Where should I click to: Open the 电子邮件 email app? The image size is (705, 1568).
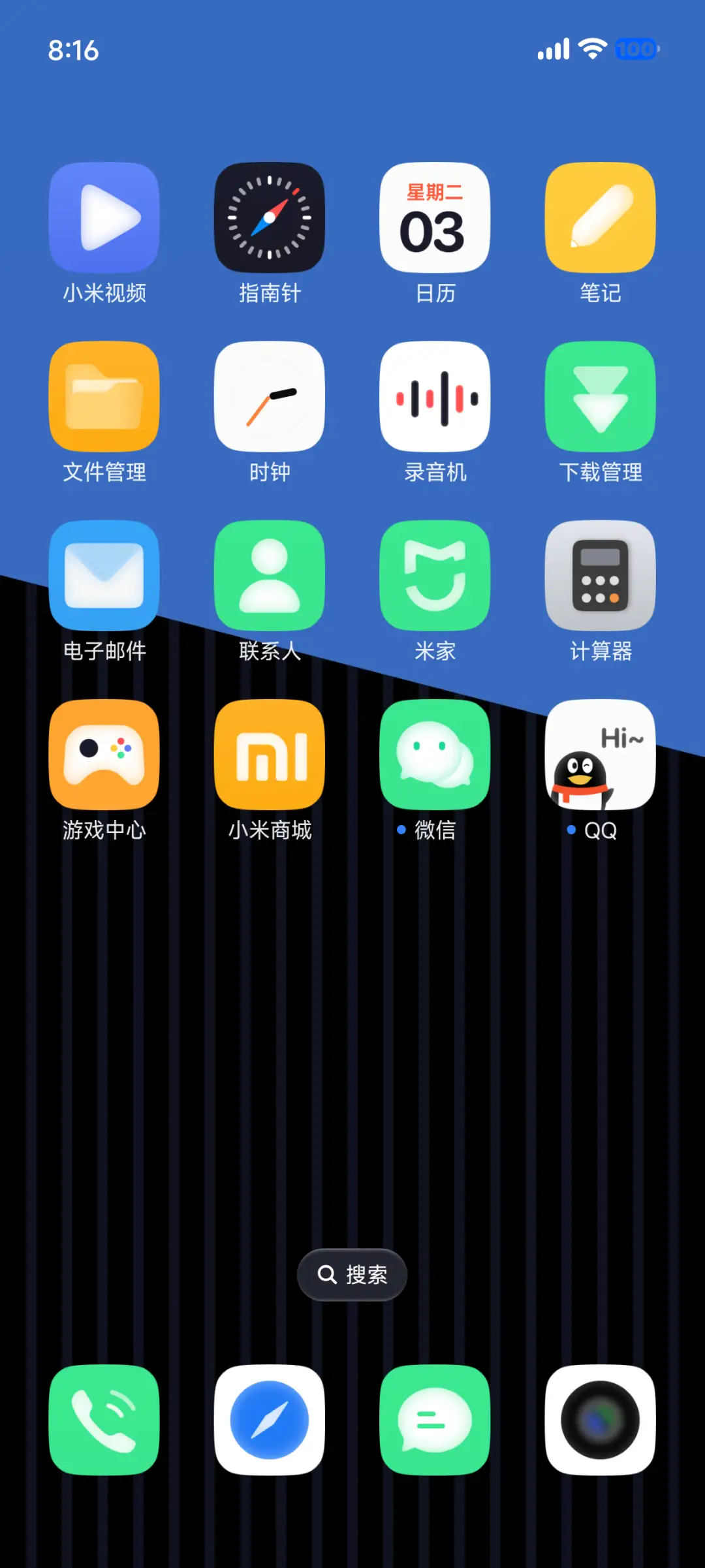point(104,576)
